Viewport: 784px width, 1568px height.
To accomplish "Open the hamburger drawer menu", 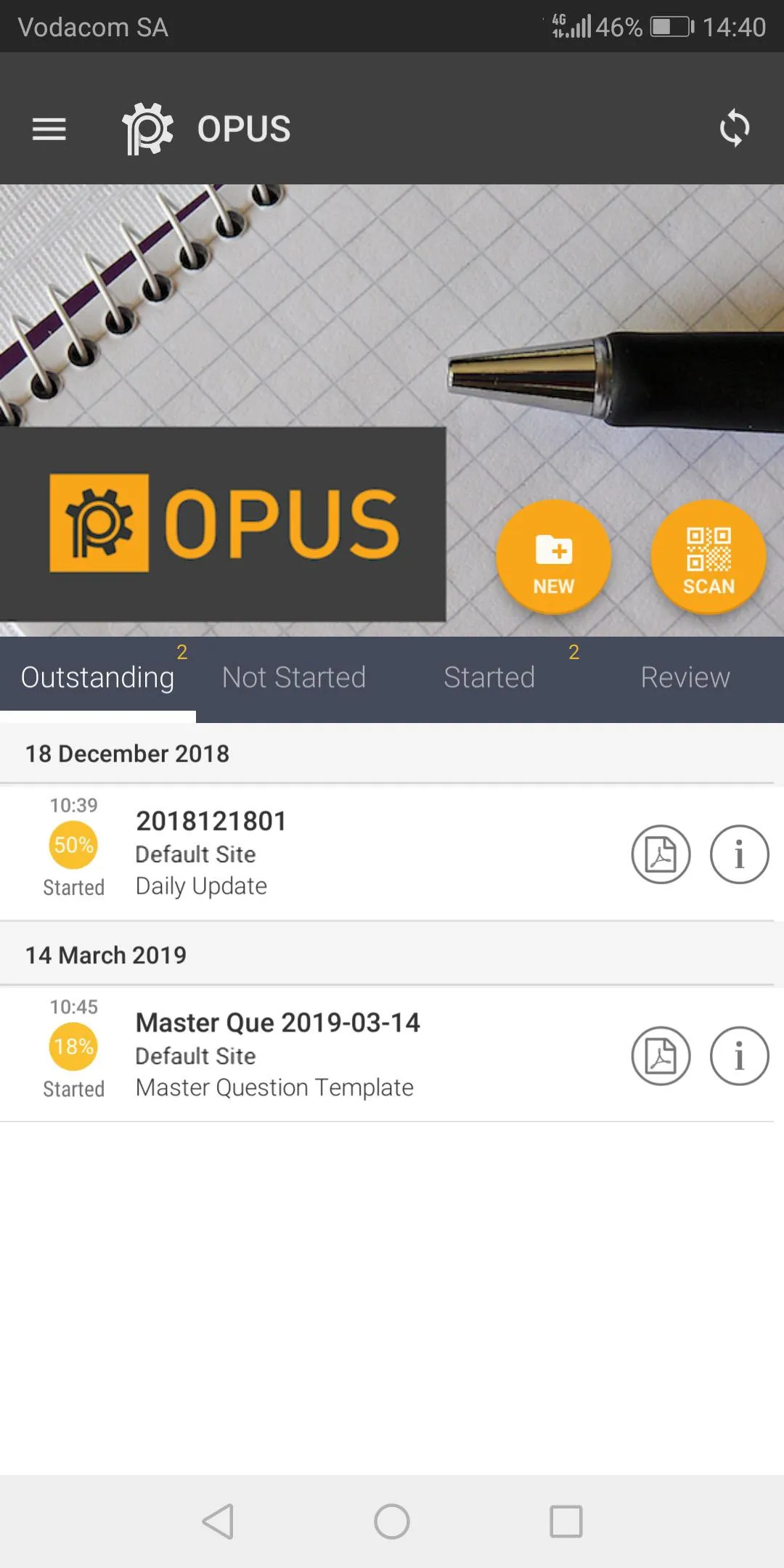I will pos(49,129).
